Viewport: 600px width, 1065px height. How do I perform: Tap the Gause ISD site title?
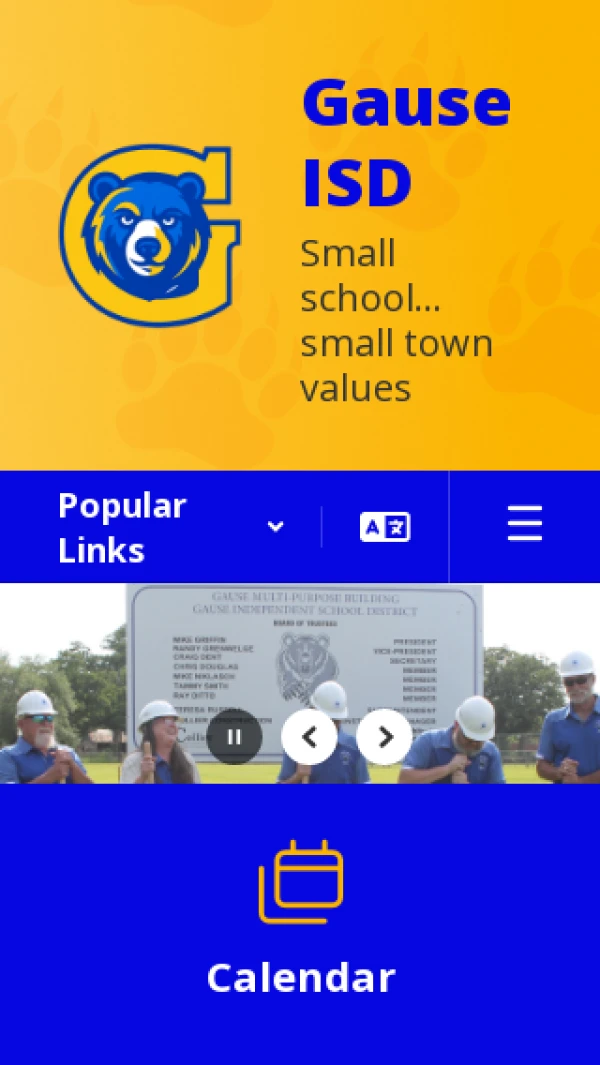pos(405,142)
